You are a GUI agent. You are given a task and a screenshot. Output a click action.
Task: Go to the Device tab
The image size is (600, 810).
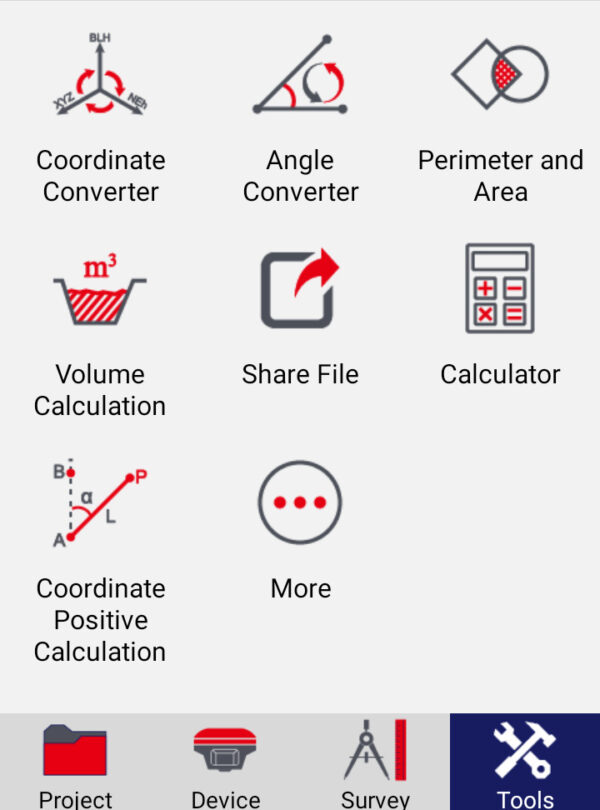[x=225, y=762]
